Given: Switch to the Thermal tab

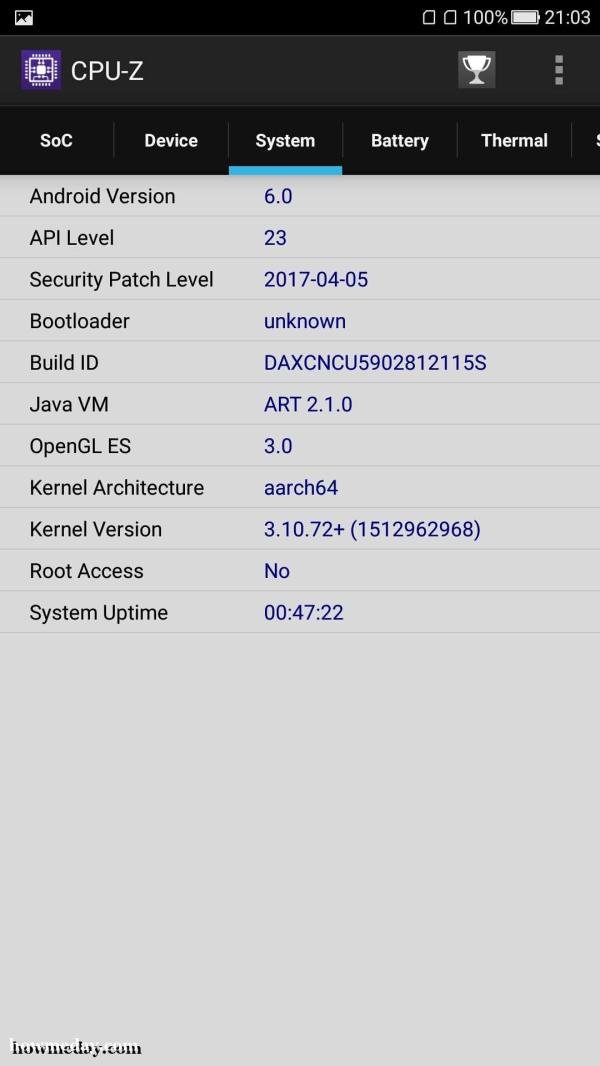Looking at the screenshot, I should (514, 141).
